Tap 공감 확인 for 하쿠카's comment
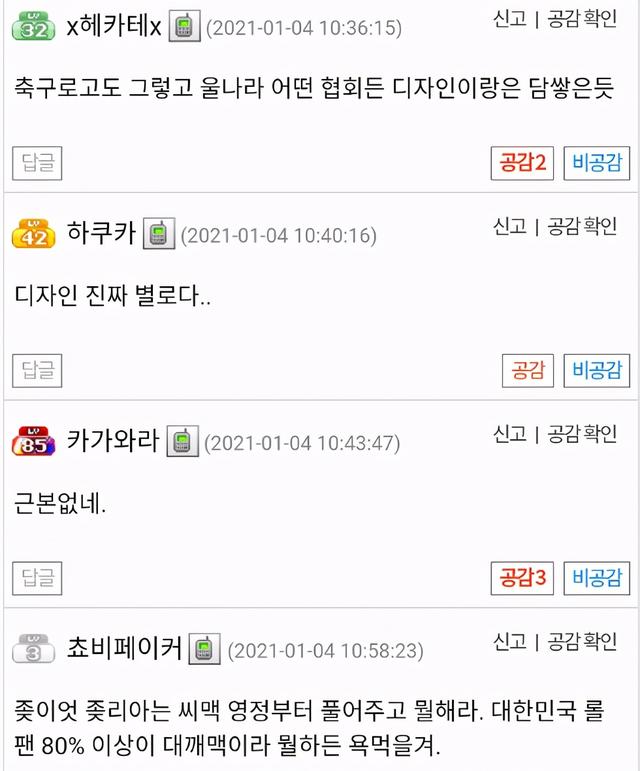This screenshot has width=640, height=771. [583, 227]
